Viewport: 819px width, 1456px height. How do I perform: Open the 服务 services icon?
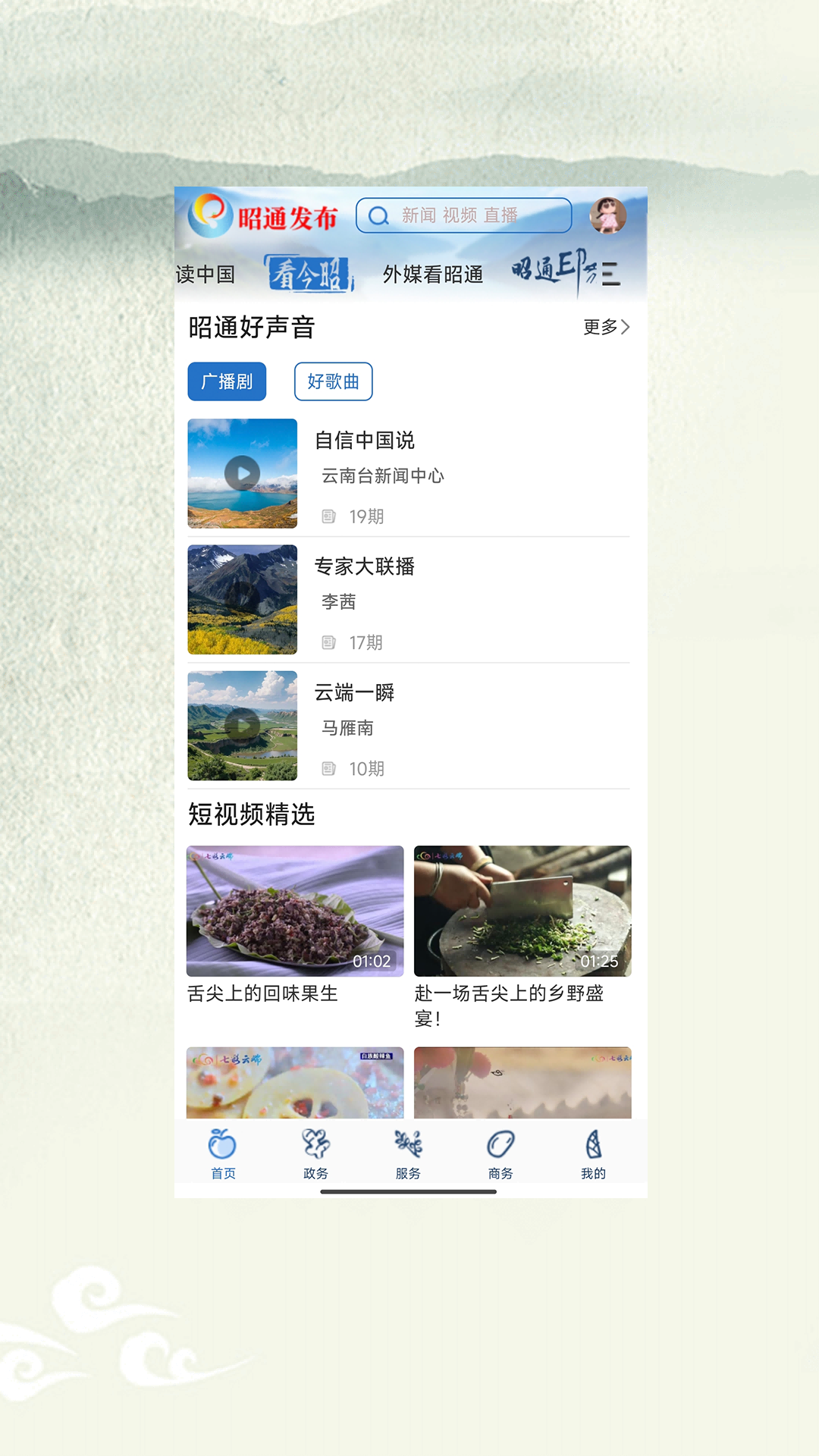(408, 1147)
